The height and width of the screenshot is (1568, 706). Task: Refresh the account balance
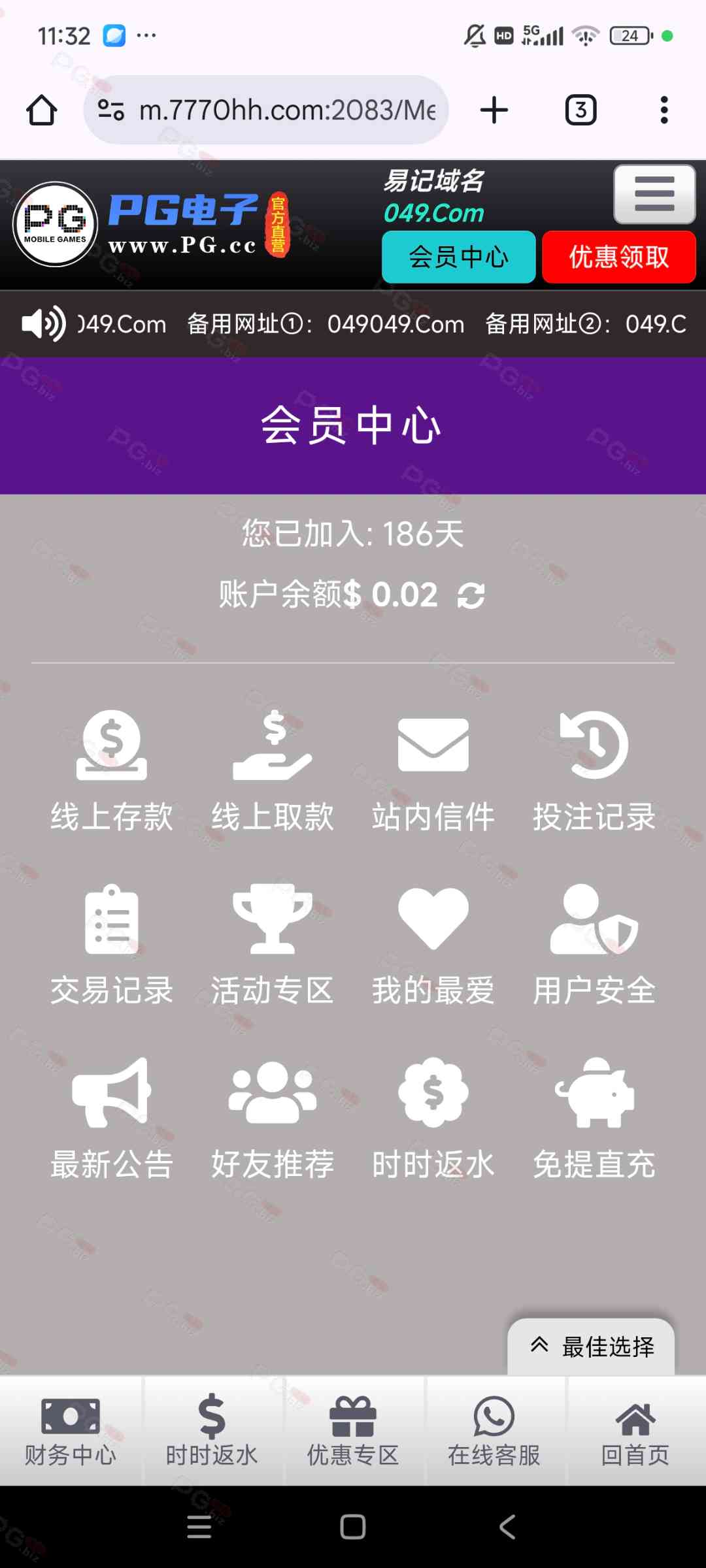point(471,595)
